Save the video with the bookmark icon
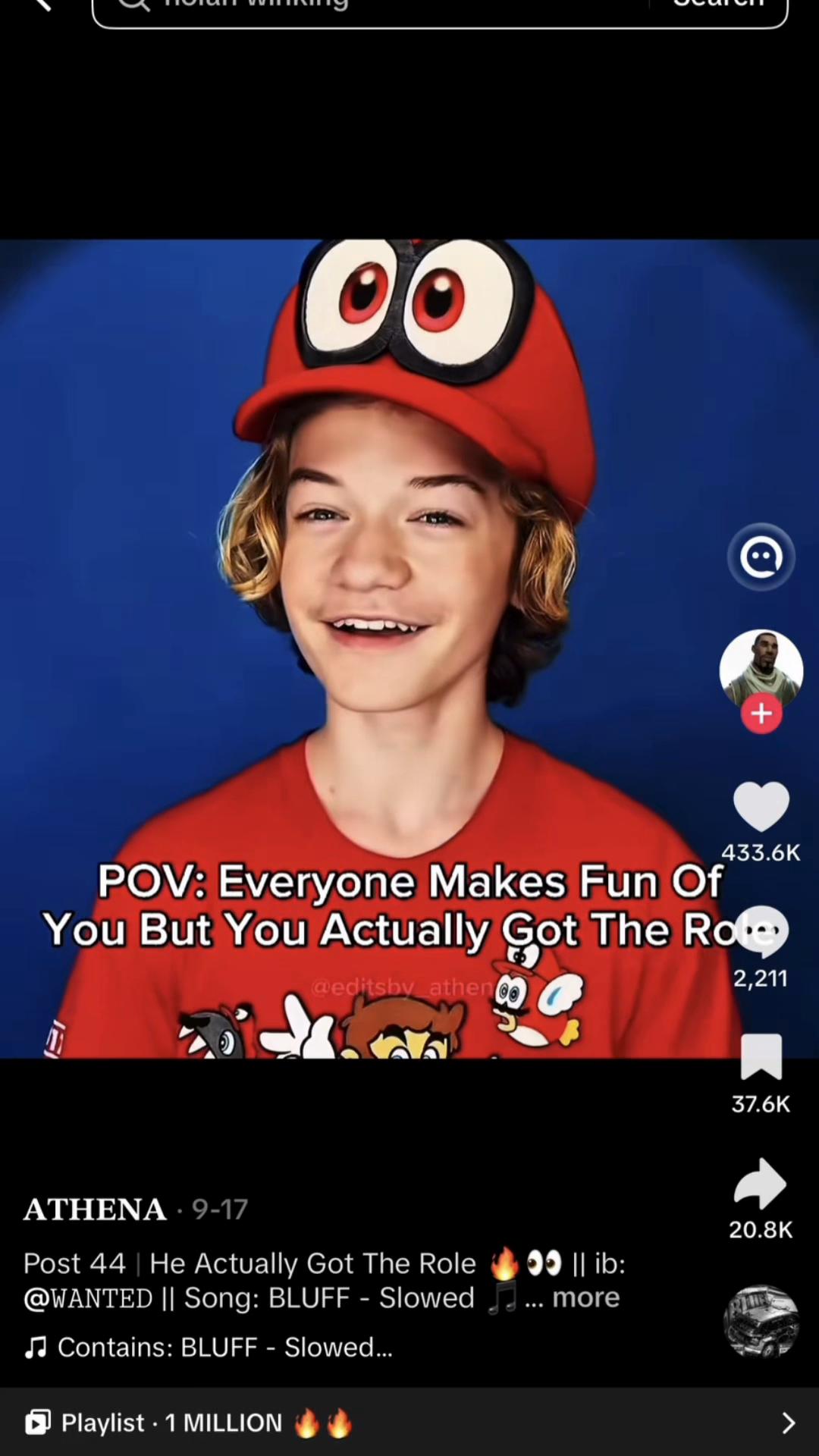Viewport: 819px width, 1456px height. [761, 1056]
